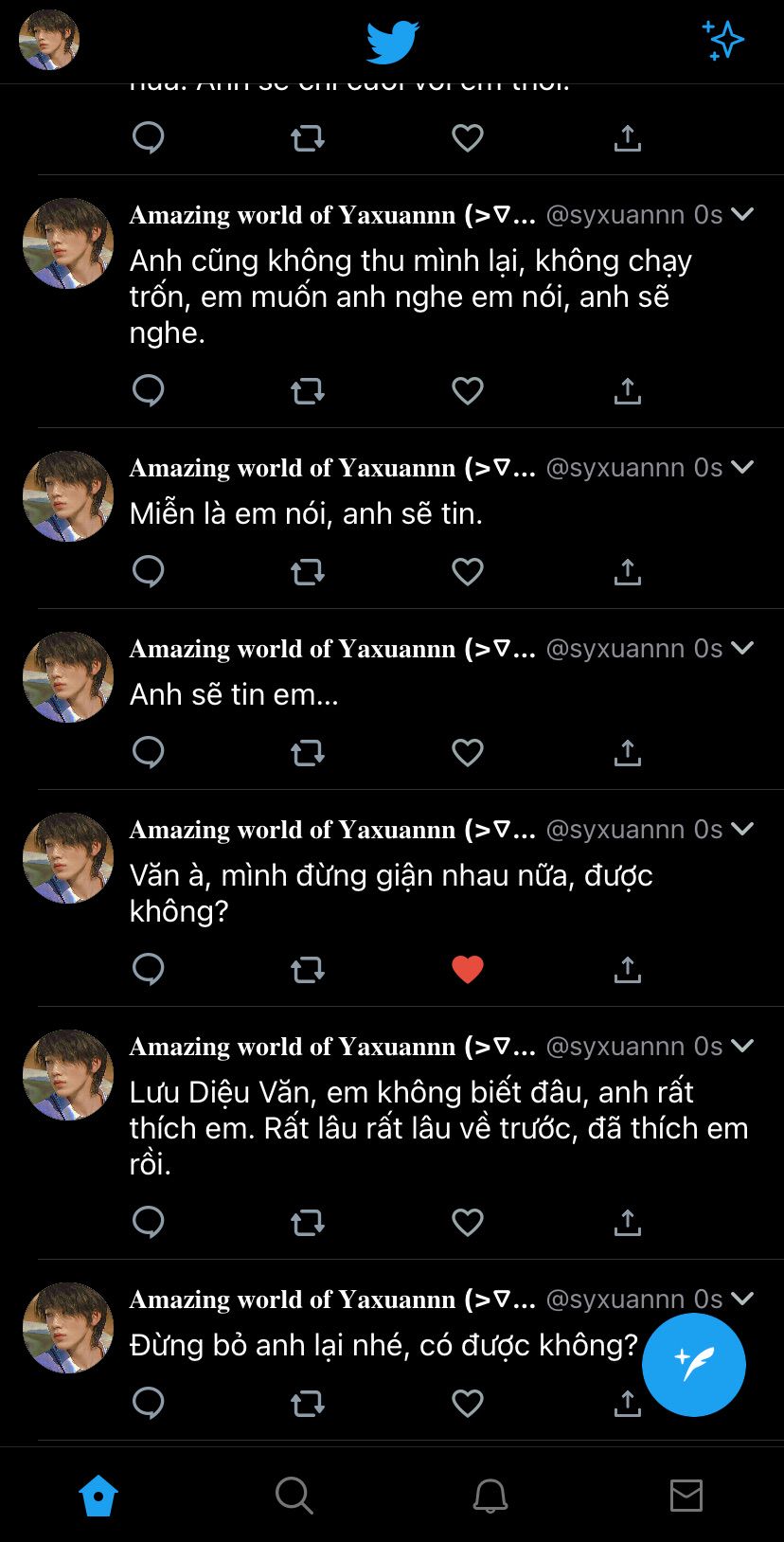Reply to "Lưu Diệu Văn, em không biết đâu" tweet
Image resolution: width=784 pixels, height=1542 pixels.
point(149,1222)
